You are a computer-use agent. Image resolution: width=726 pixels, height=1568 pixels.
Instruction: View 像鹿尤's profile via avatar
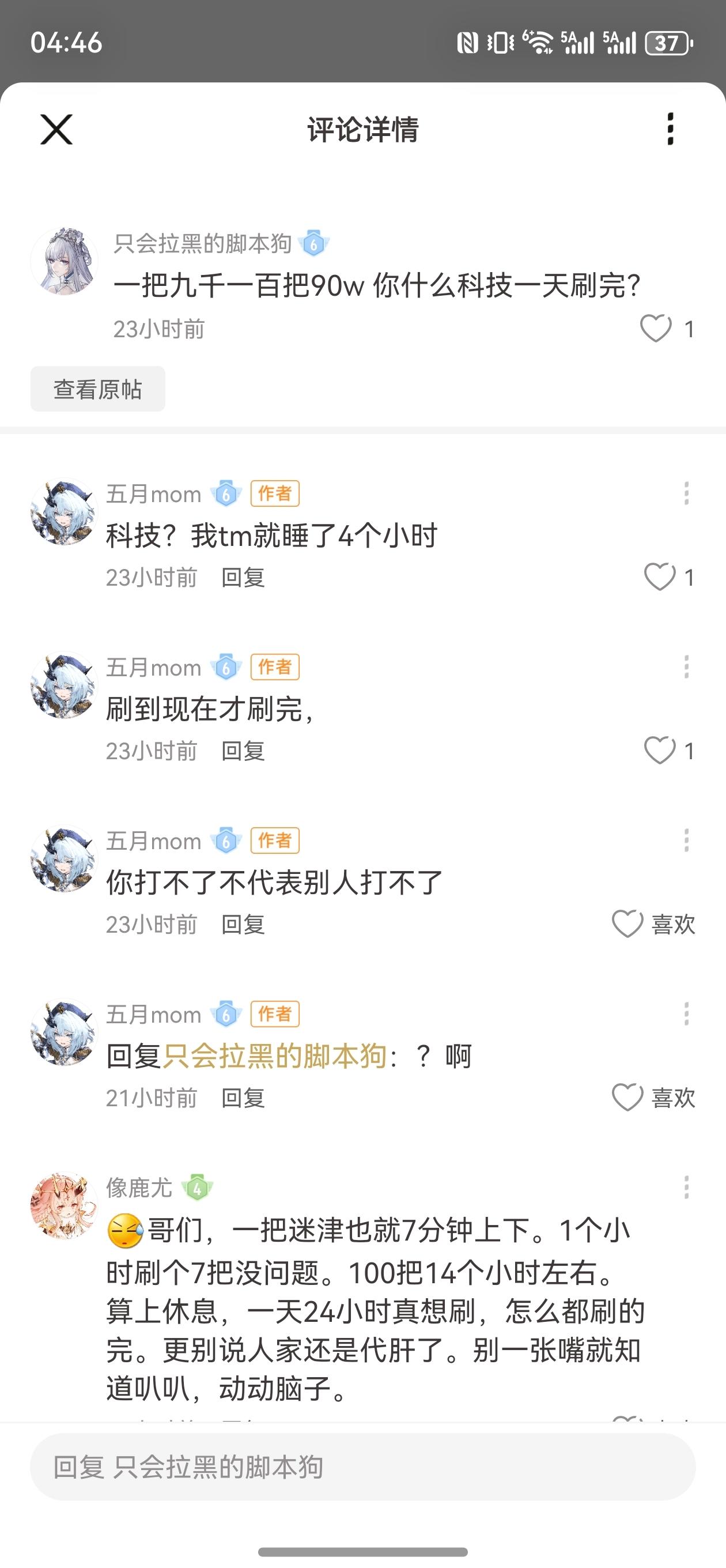pyautogui.click(x=65, y=1206)
